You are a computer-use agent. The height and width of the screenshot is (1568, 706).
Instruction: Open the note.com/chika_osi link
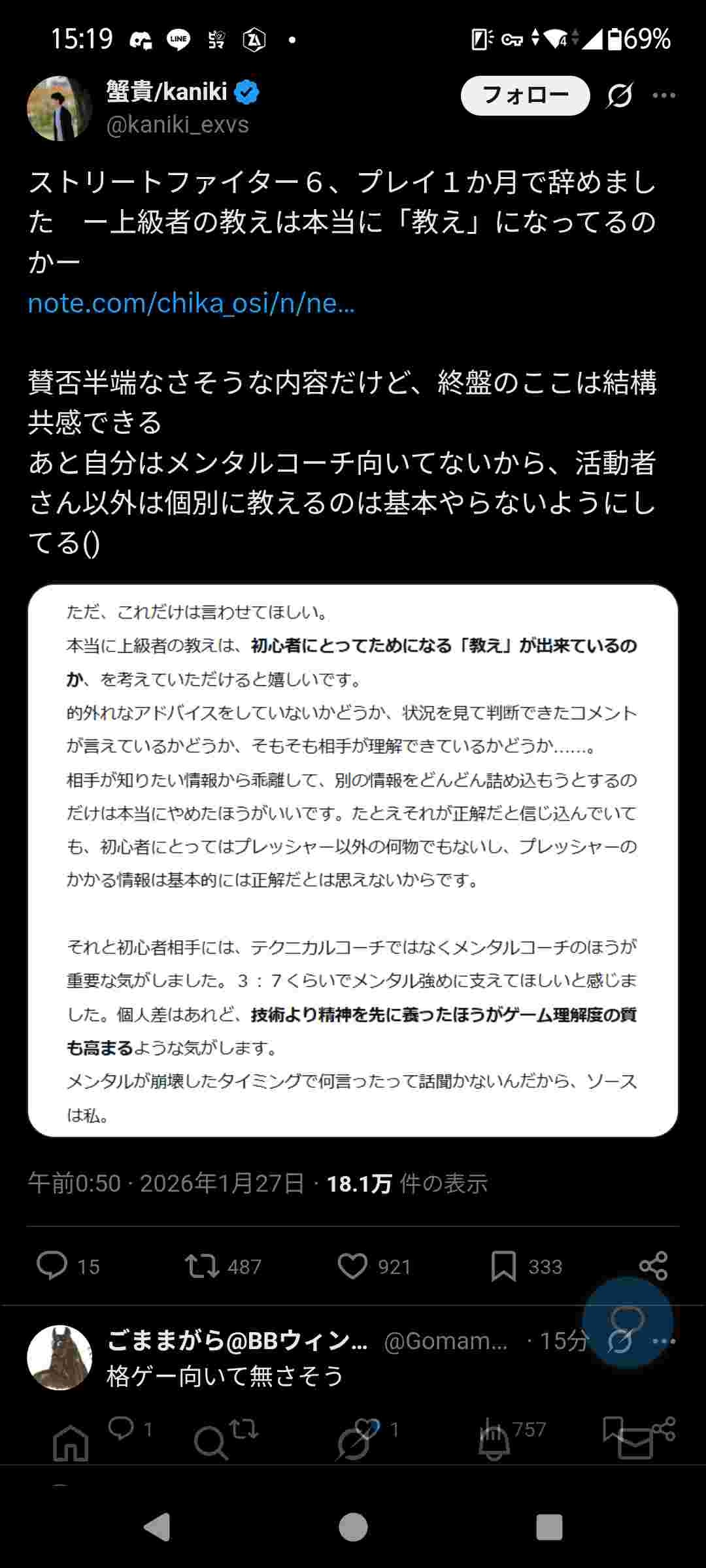point(191,303)
